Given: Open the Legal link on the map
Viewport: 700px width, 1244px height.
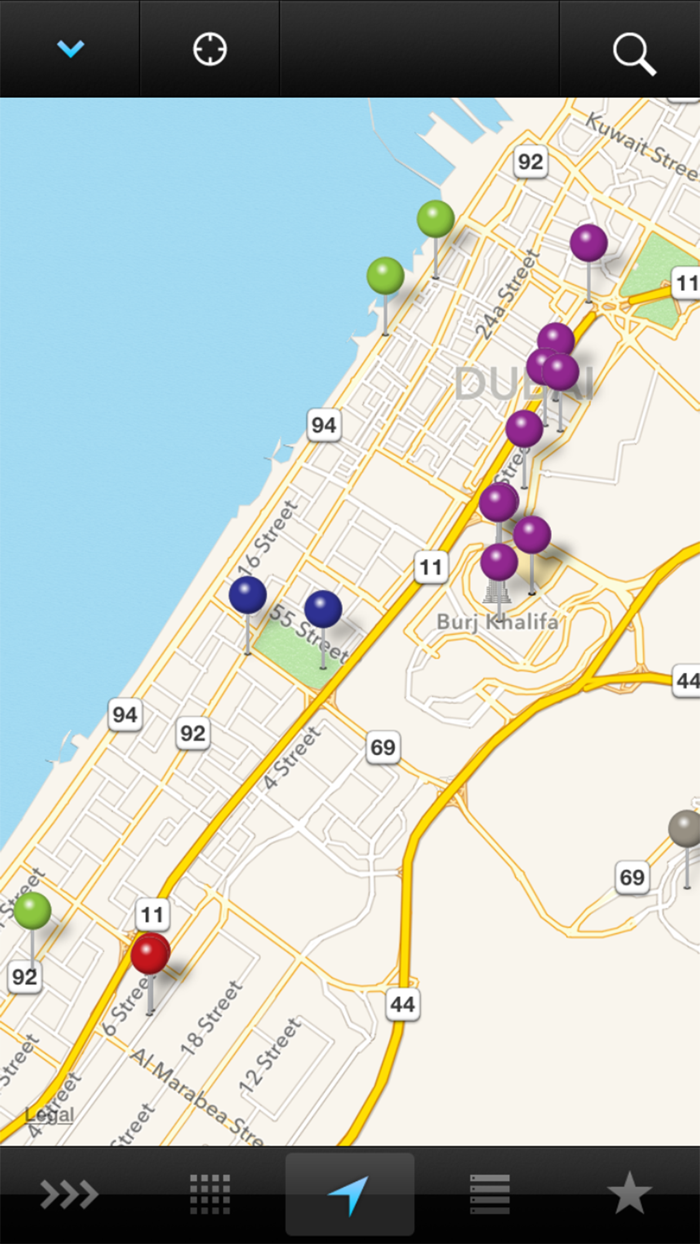Looking at the screenshot, I should 49,1114.
